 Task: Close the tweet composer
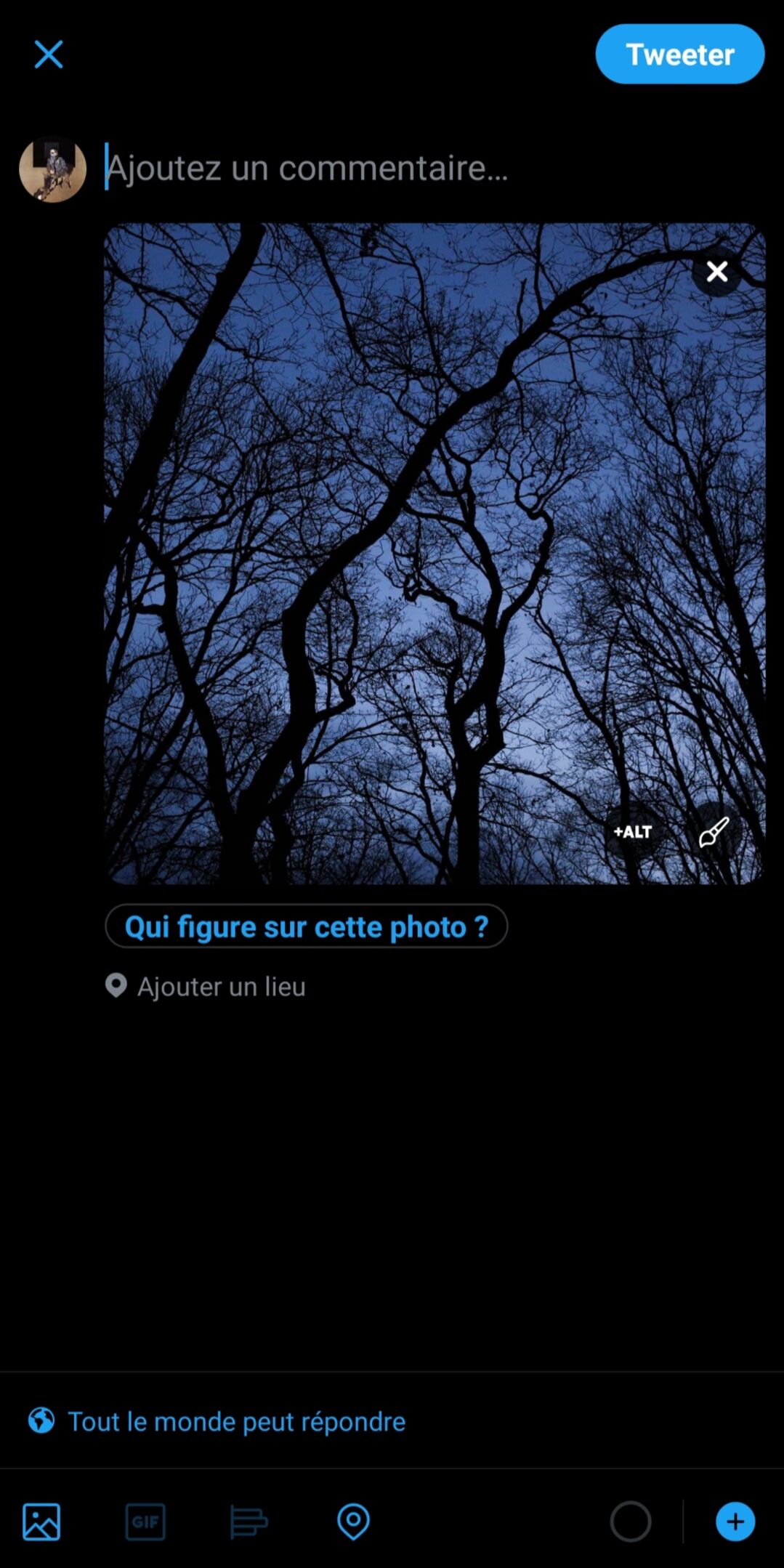pos(49,54)
